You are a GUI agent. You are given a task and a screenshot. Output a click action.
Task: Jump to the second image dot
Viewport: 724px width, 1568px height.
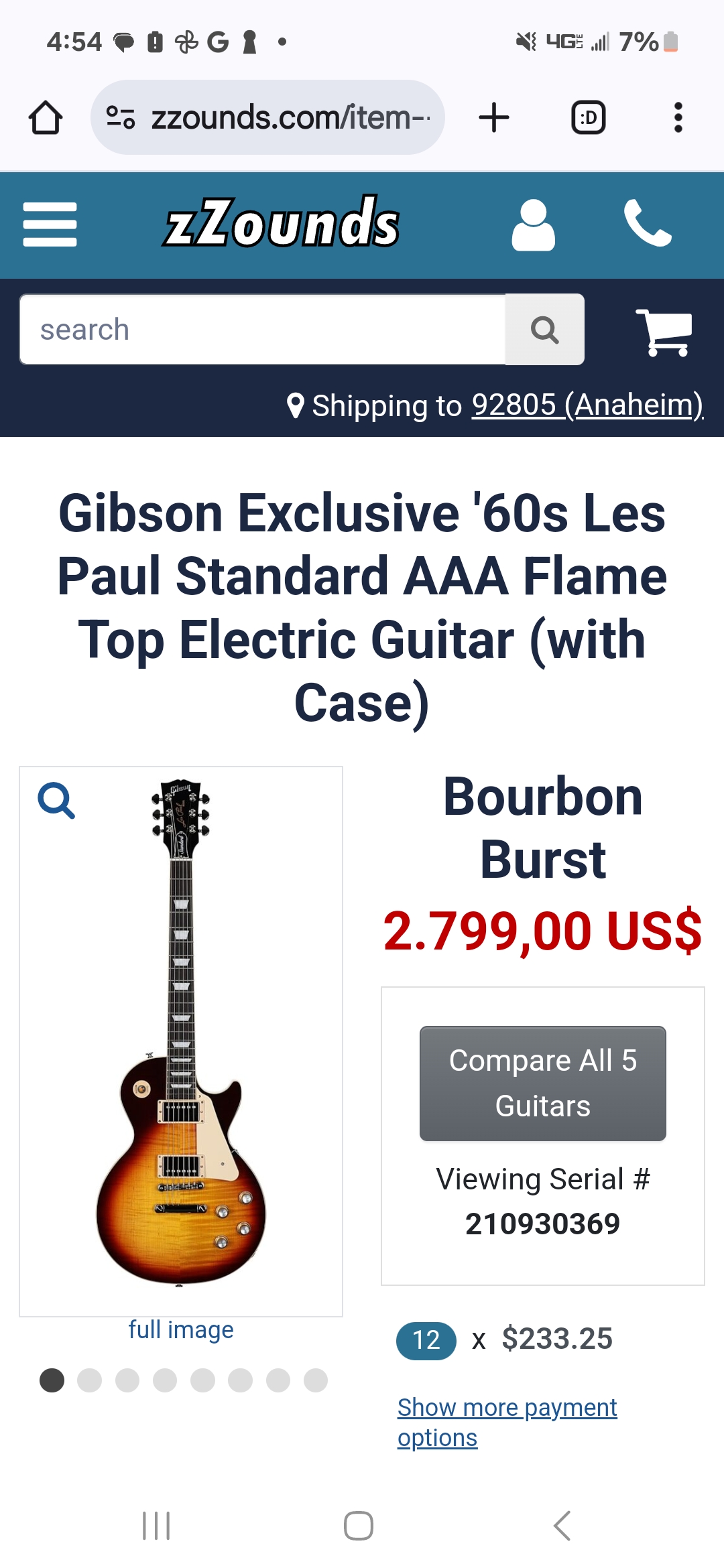[89, 1380]
